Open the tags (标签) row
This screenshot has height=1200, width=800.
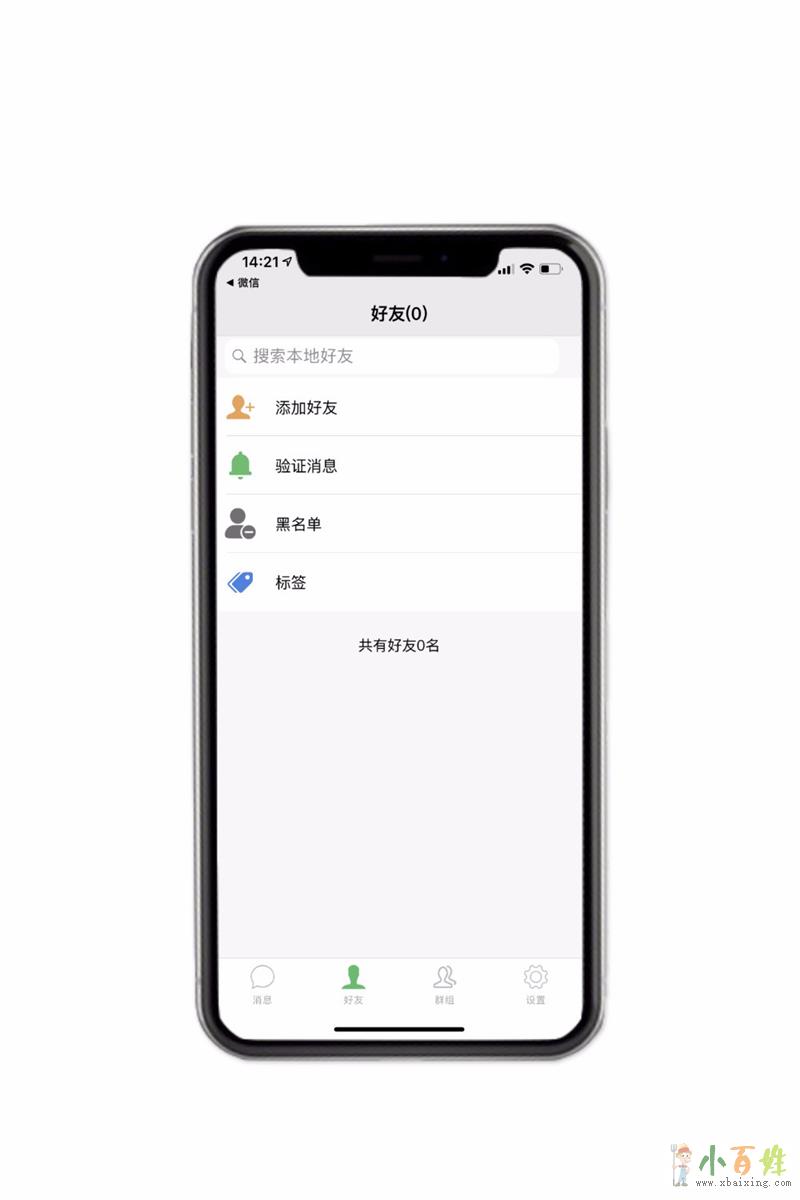coord(400,582)
